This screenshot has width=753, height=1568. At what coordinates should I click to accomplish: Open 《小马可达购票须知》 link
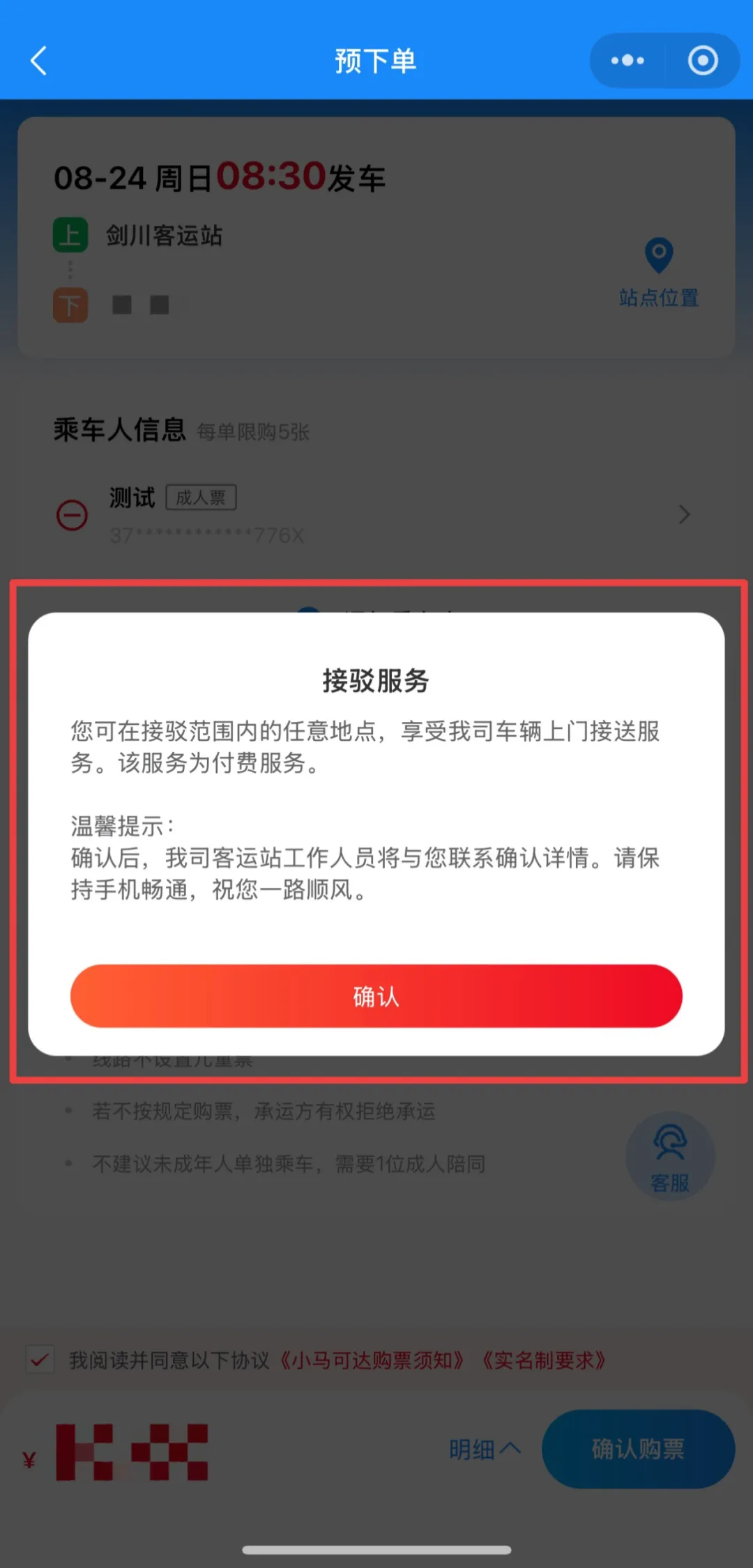(x=371, y=1360)
